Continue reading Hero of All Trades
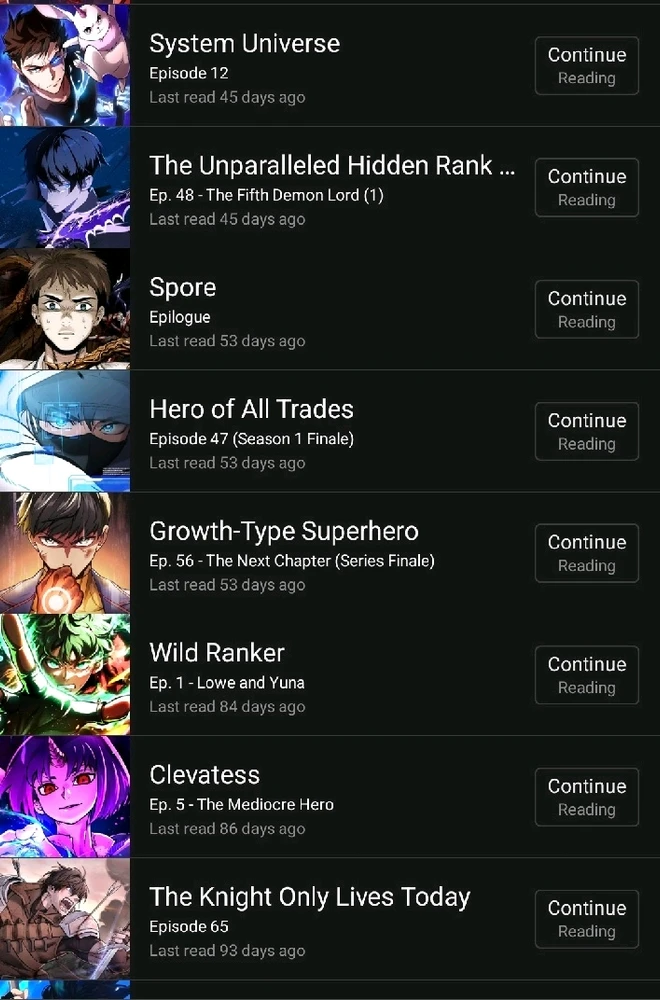The width and height of the screenshot is (660, 1000). click(586, 432)
